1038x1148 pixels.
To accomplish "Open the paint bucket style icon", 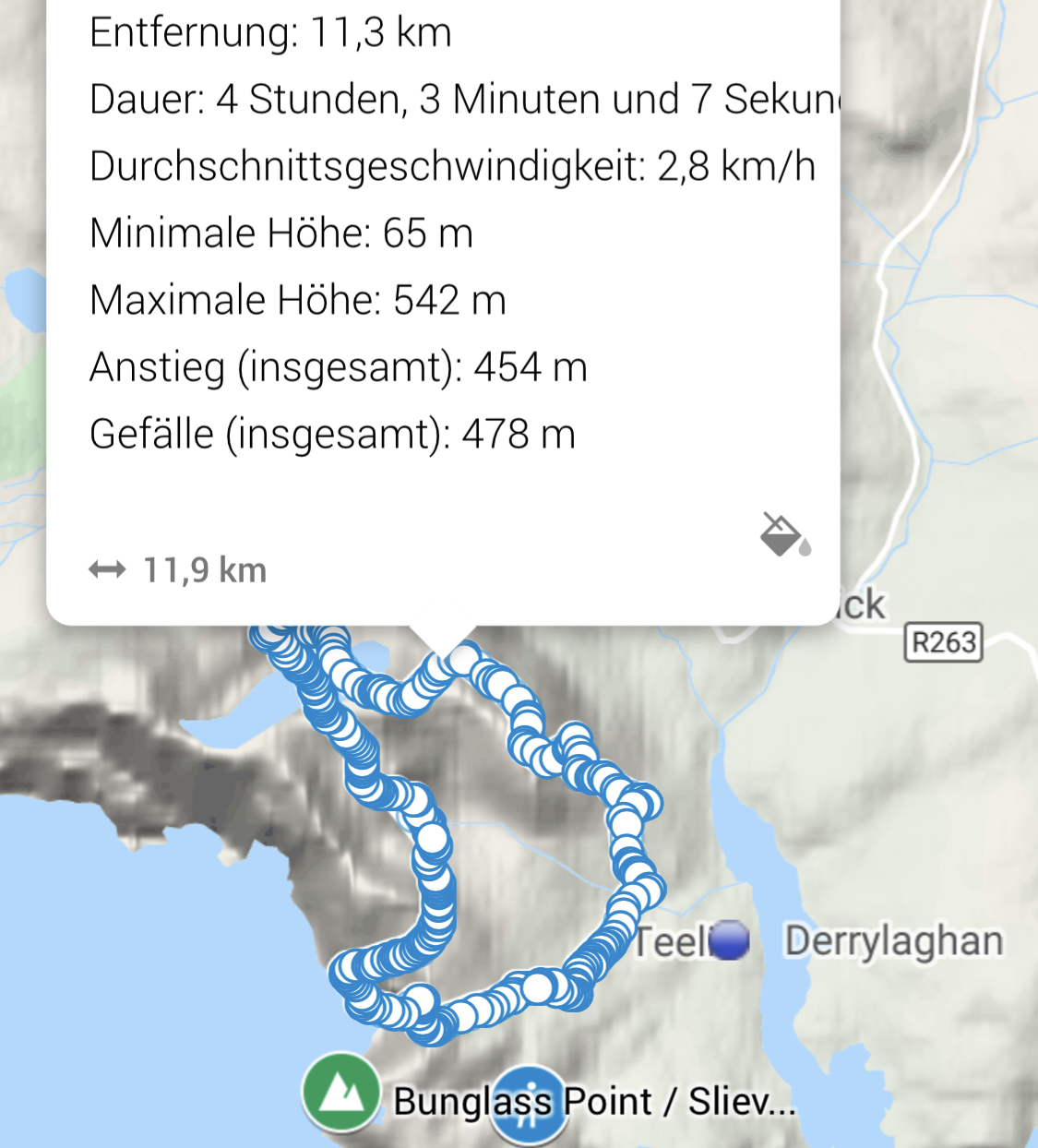I will pos(784,534).
